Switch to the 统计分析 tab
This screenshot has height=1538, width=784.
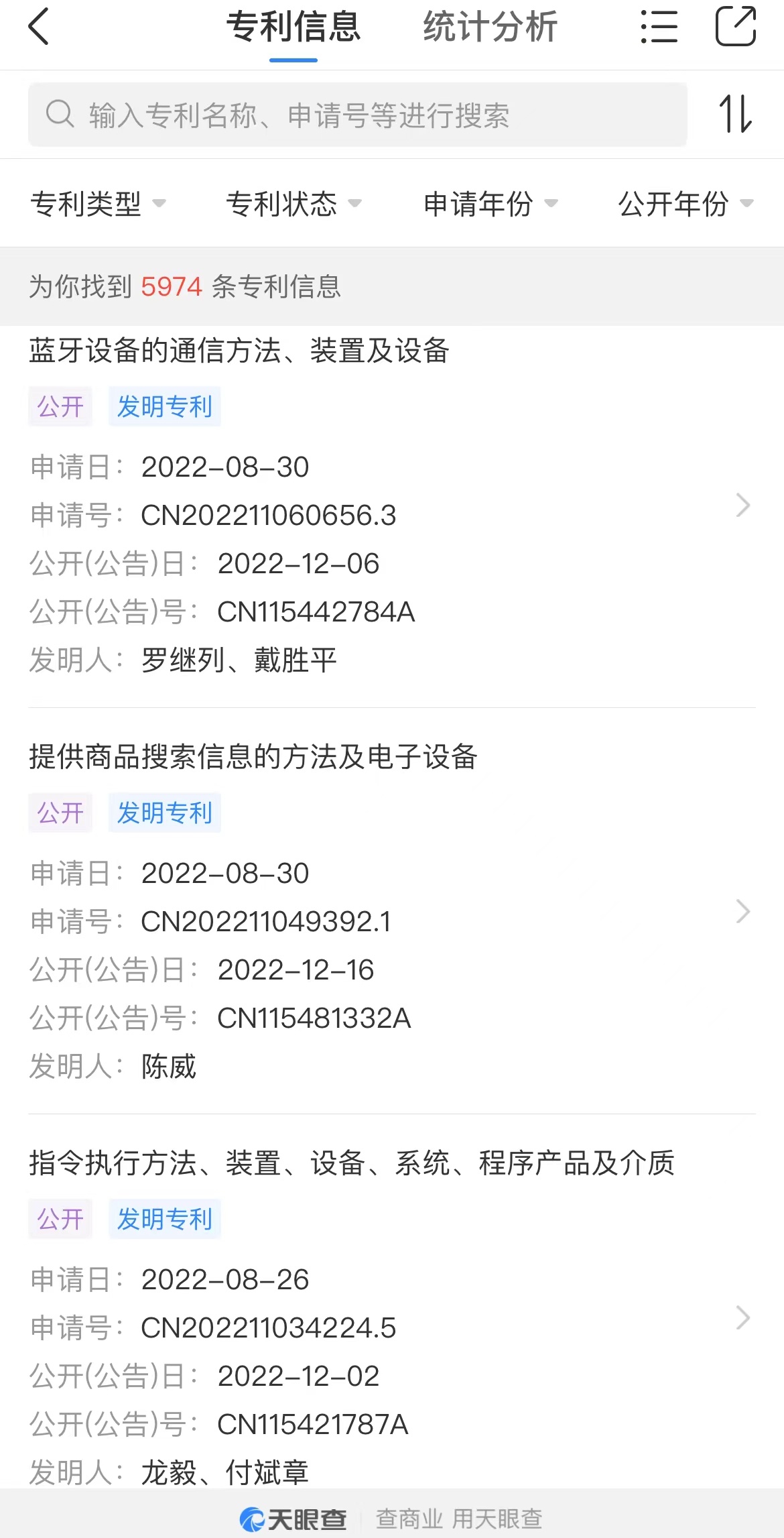point(490,27)
